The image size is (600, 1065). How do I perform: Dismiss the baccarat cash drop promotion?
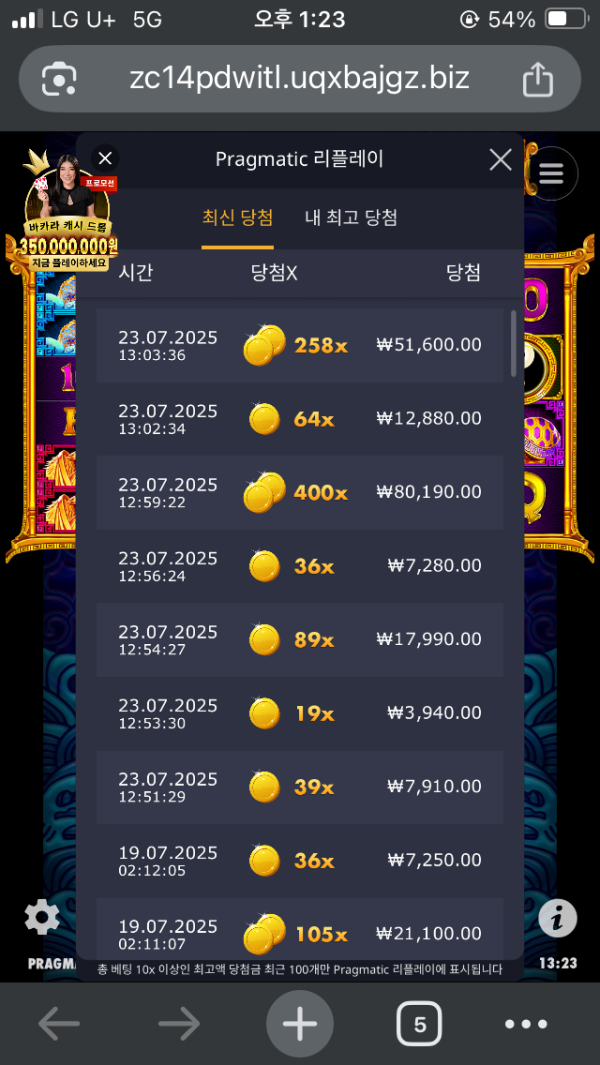click(x=105, y=158)
